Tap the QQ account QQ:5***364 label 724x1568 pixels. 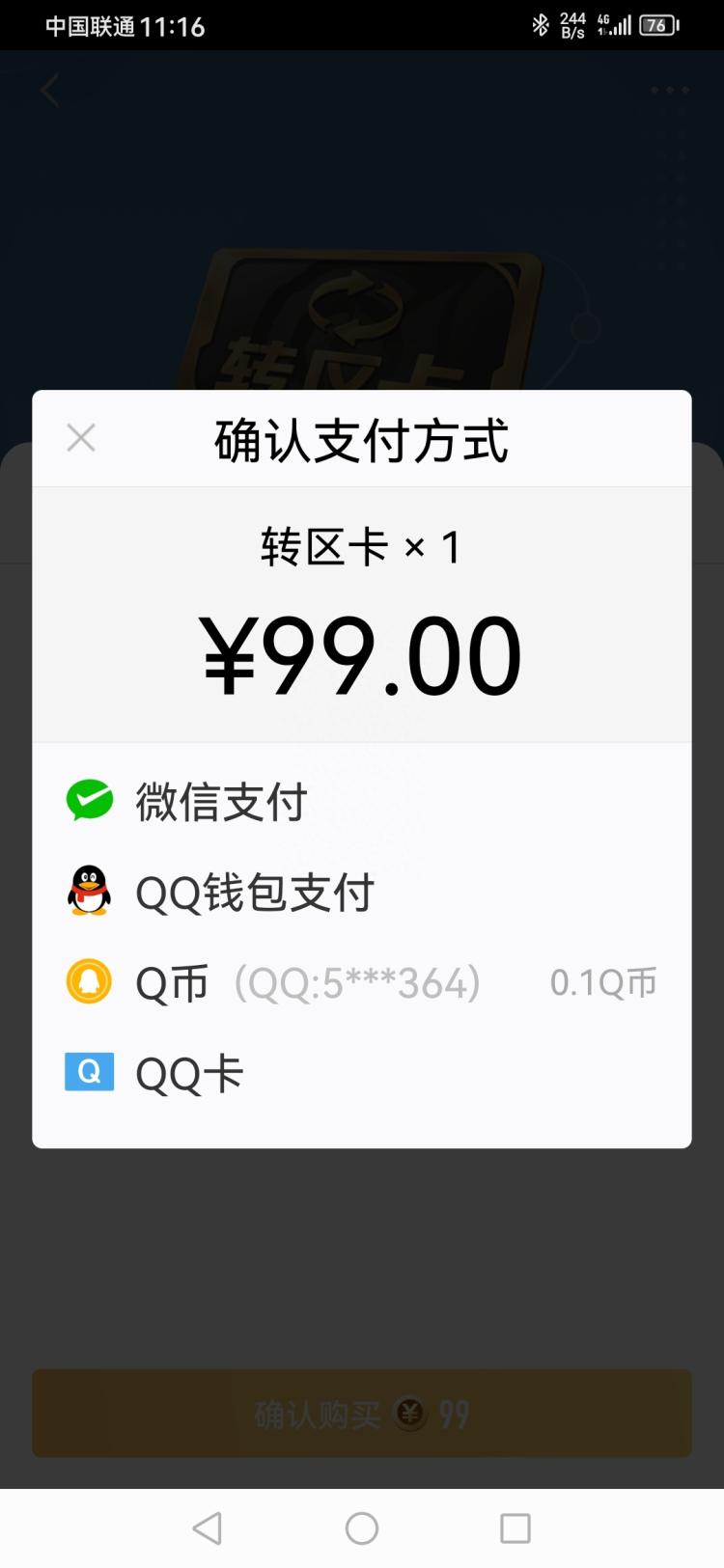click(x=357, y=982)
